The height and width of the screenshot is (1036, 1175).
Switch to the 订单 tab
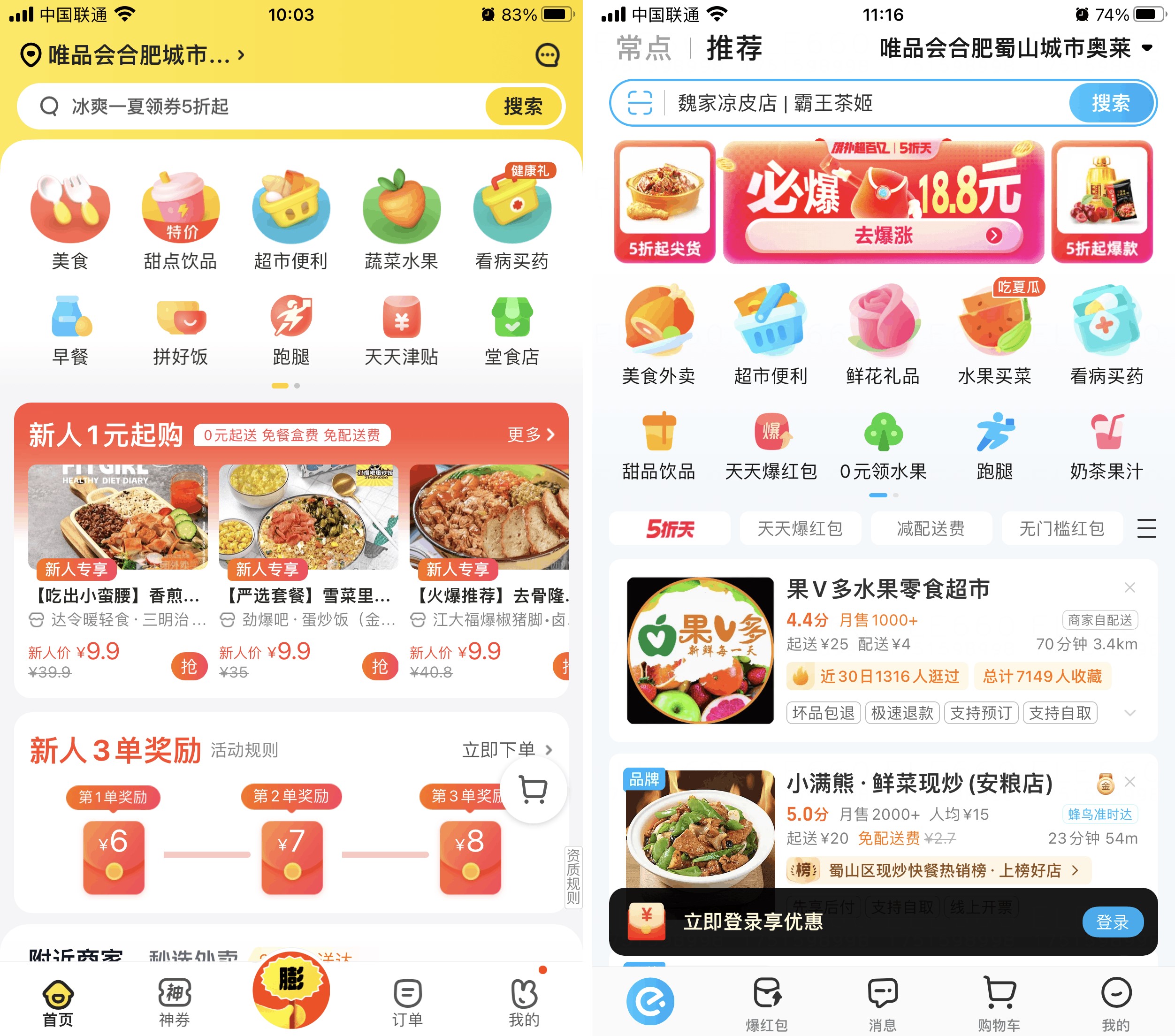point(407,1001)
